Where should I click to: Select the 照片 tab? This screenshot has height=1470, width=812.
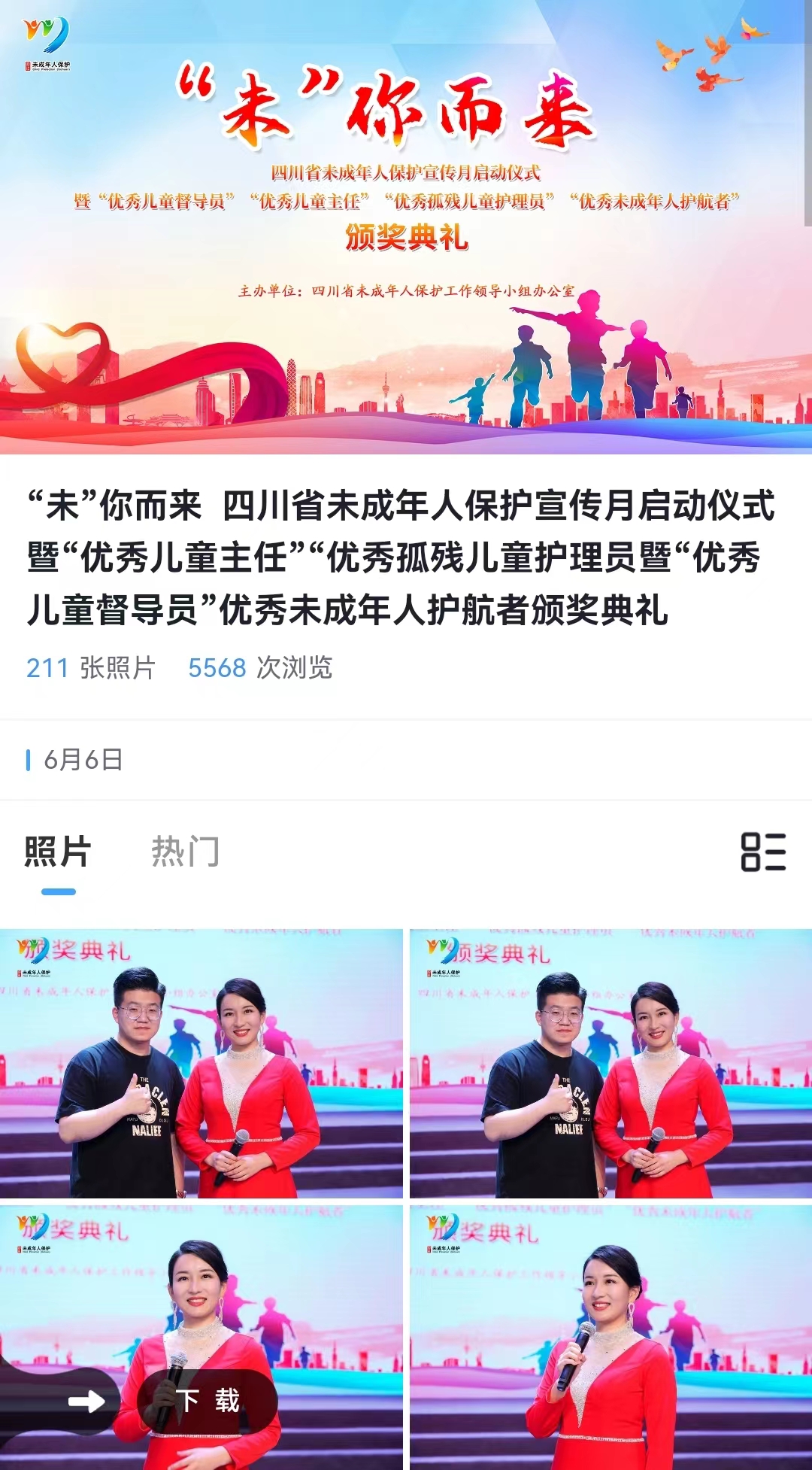coord(58,852)
